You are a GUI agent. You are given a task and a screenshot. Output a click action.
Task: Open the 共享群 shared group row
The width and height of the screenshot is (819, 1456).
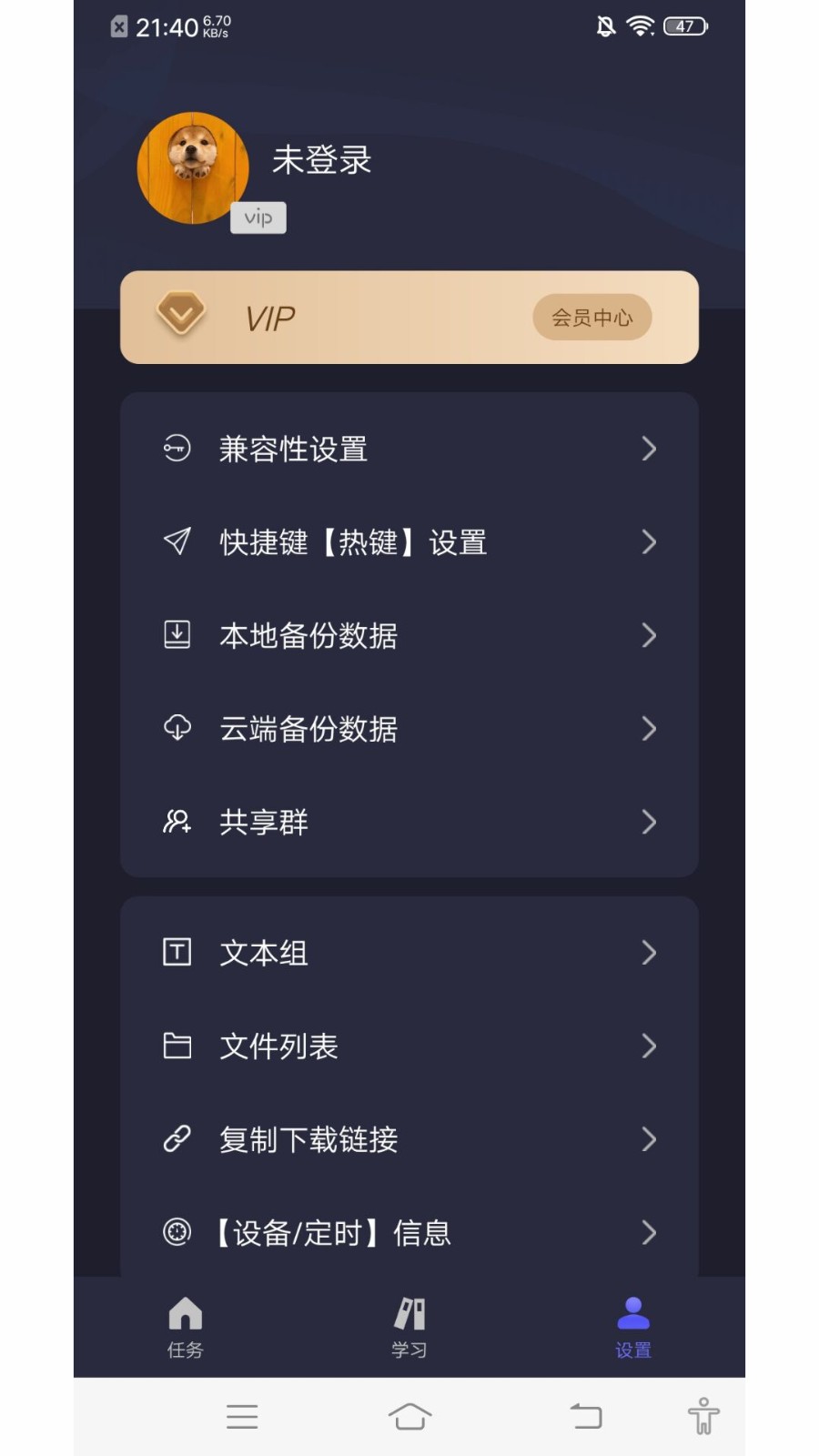coord(409,822)
